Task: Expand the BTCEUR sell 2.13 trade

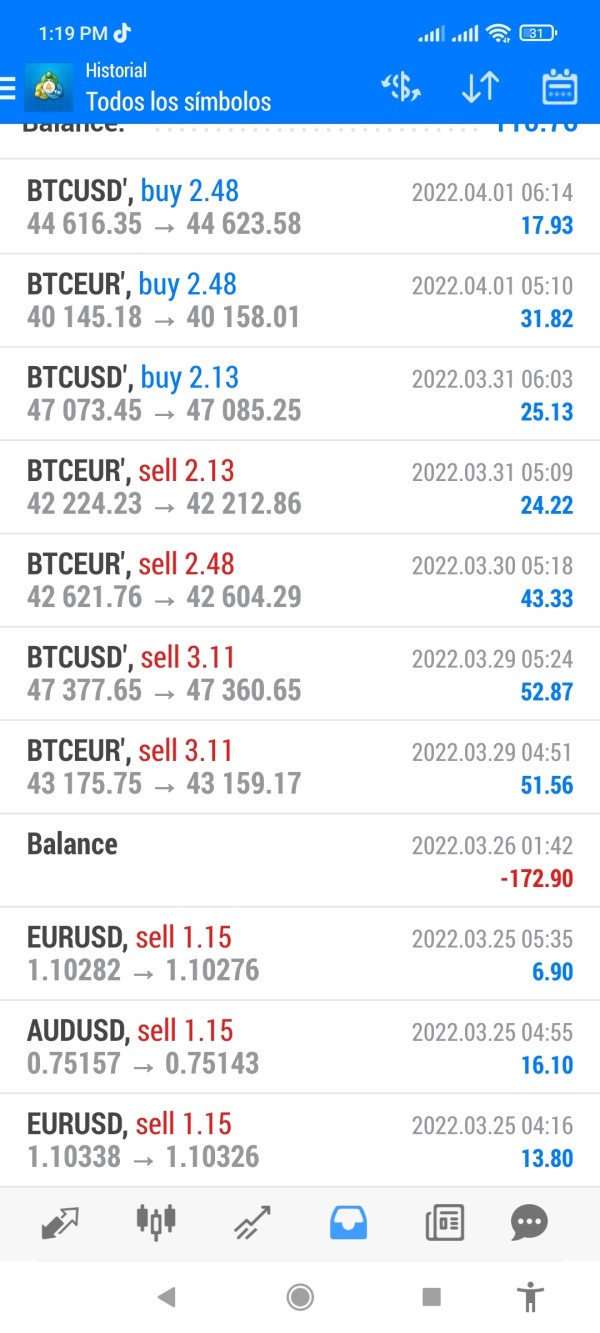Action: coord(300,487)
